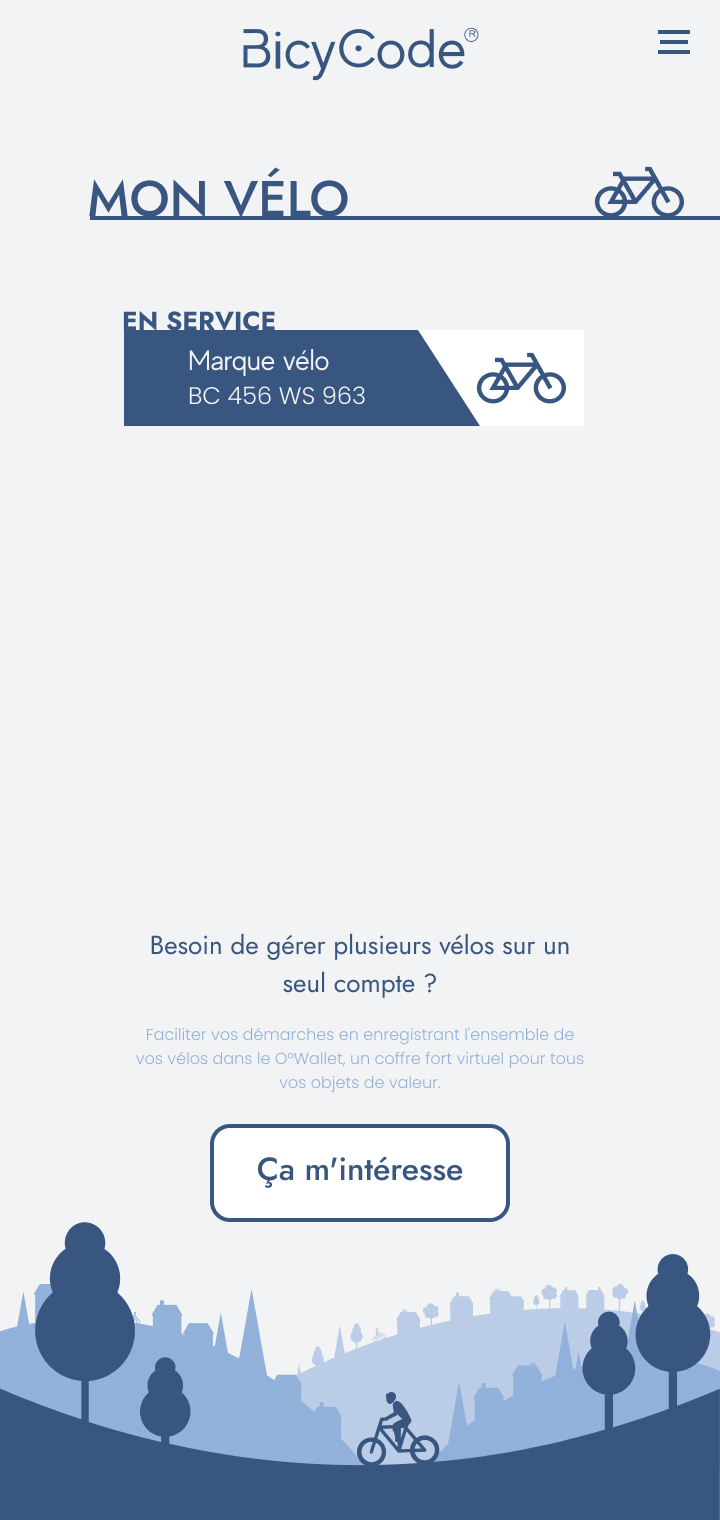Tap the Ça m'intéresse button

pos(360,1172)
